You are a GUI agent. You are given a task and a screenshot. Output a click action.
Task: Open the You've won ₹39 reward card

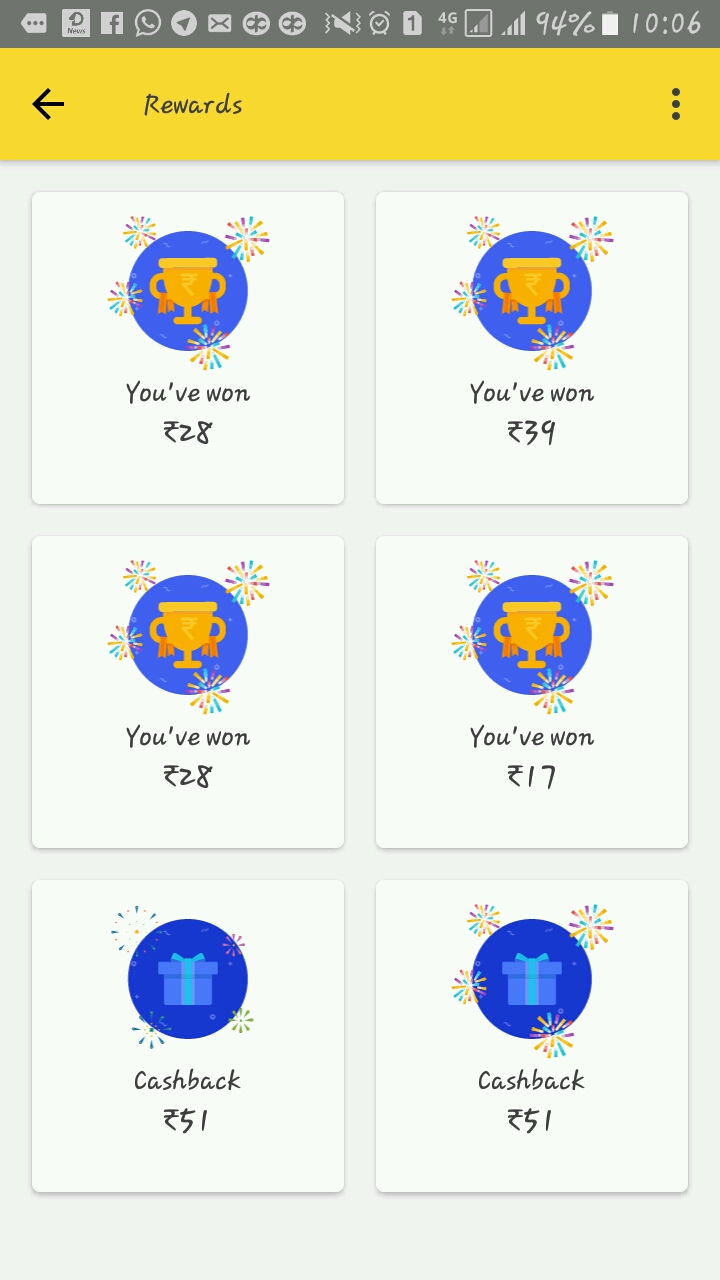[x=531, y=348]
